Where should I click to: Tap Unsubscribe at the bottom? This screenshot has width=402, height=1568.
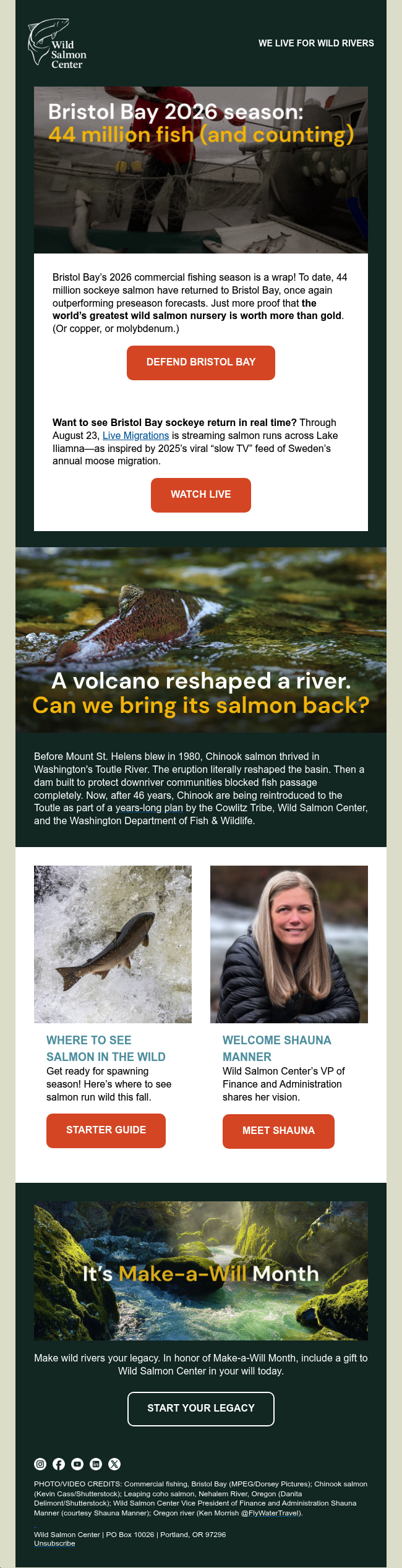[x=54, y=1543]
